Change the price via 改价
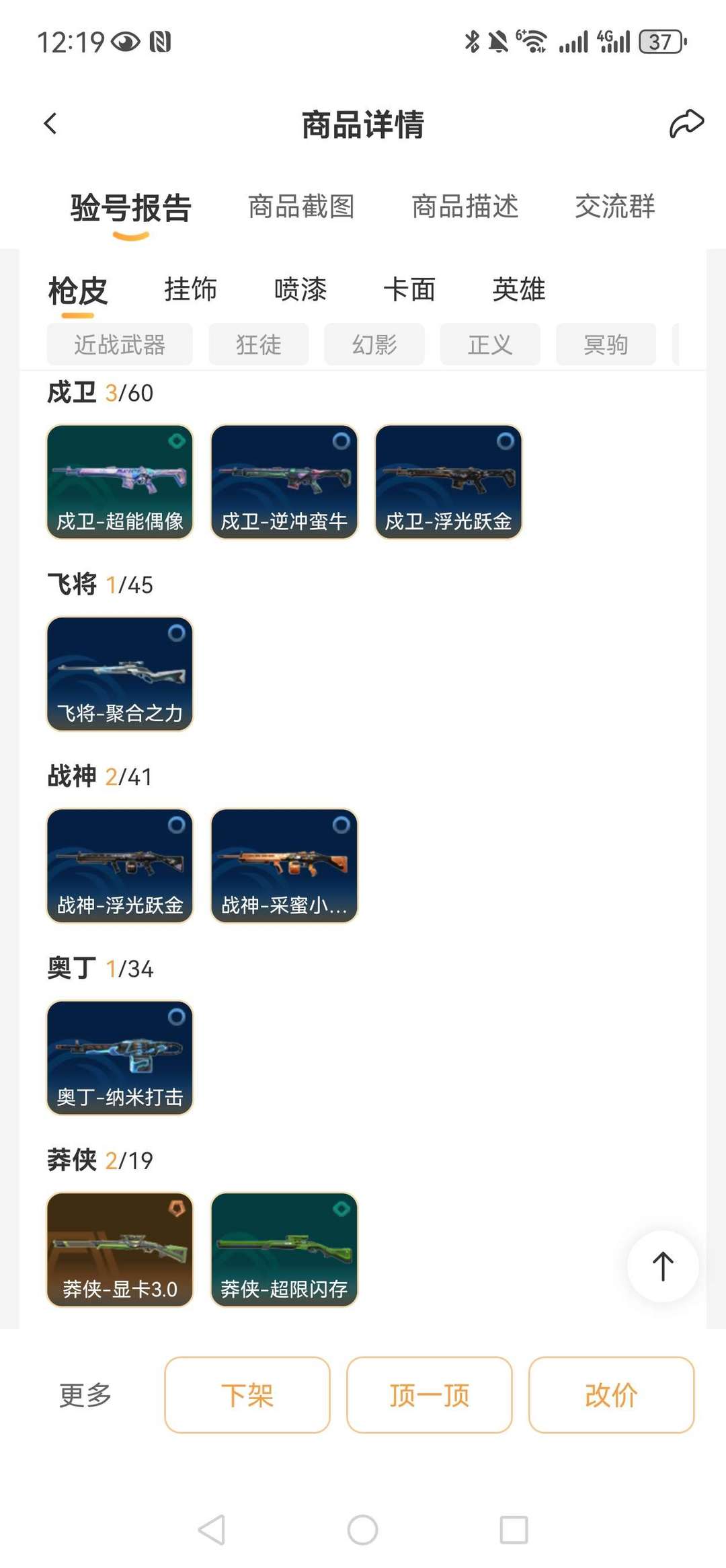Screen dimensions: 726x1568 [611, 1394]
